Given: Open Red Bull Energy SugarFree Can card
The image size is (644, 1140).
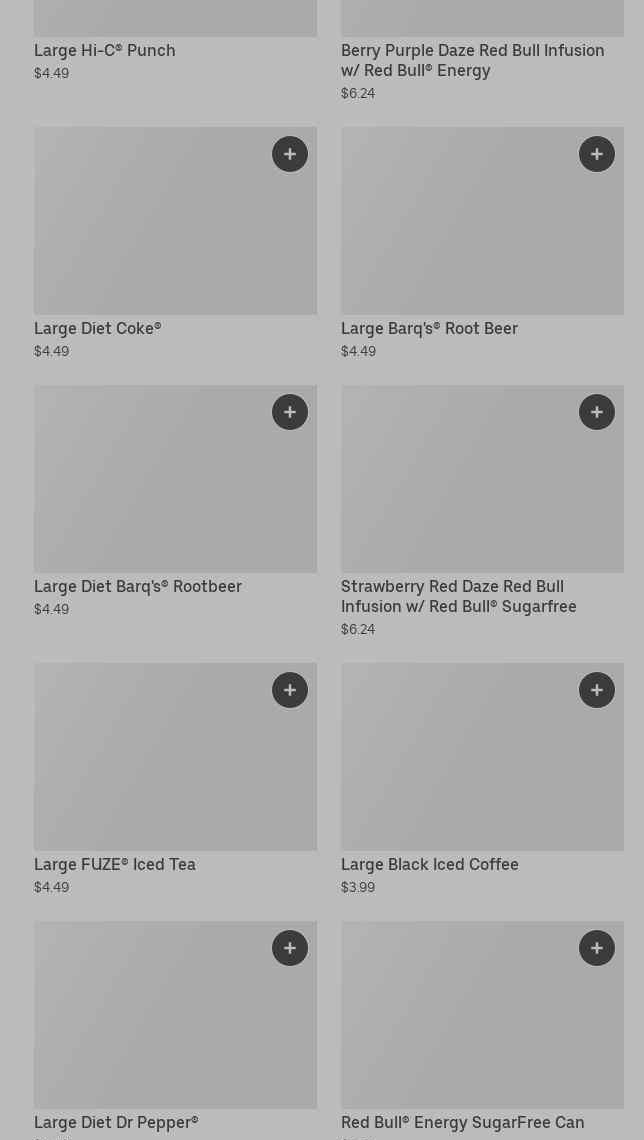Looking at the screenshot, I should (462, 1123).
